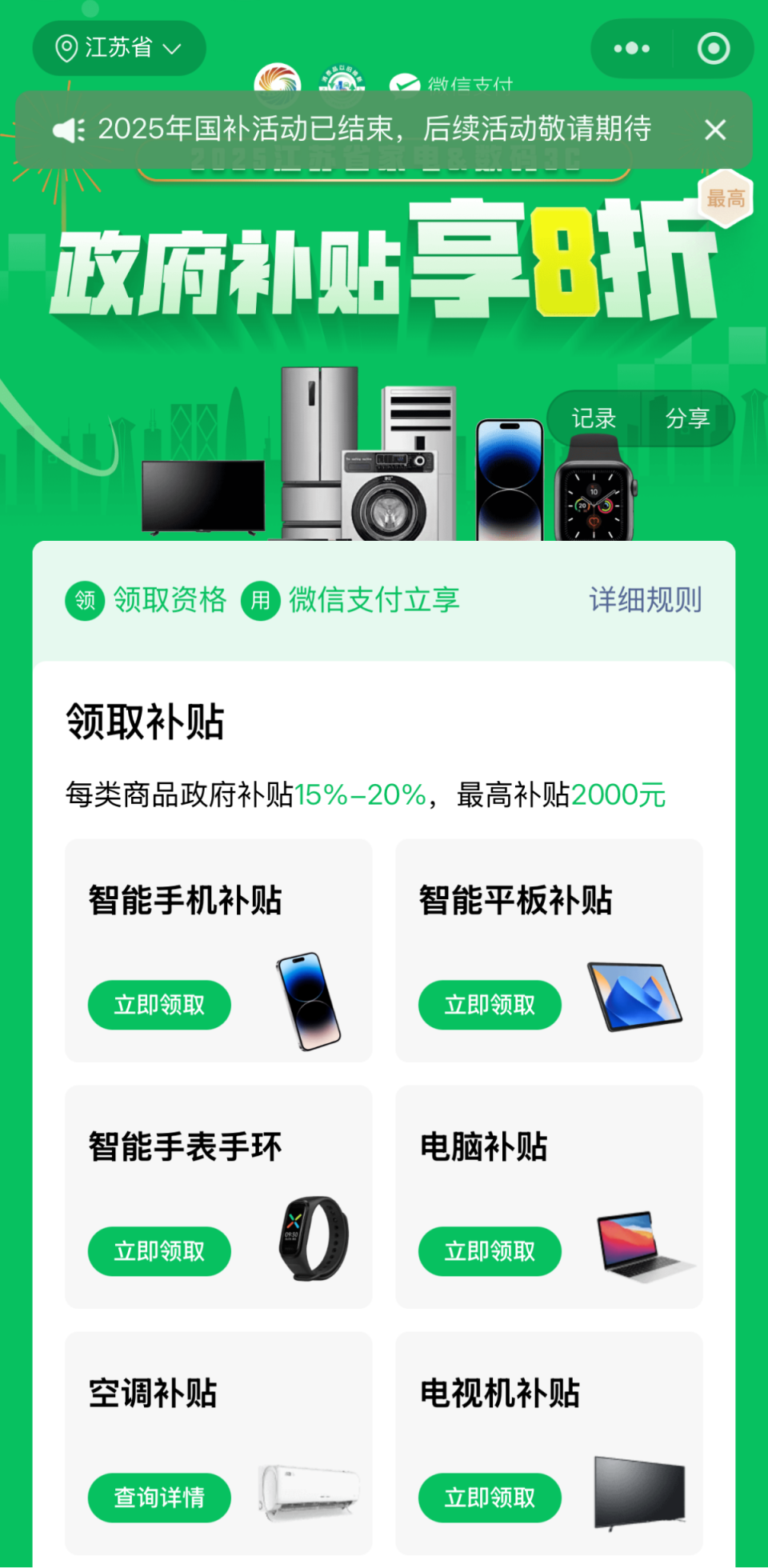768x1568 pixels.
Task: Open the three-dot more options capsule menu
Action: [630, 47]
